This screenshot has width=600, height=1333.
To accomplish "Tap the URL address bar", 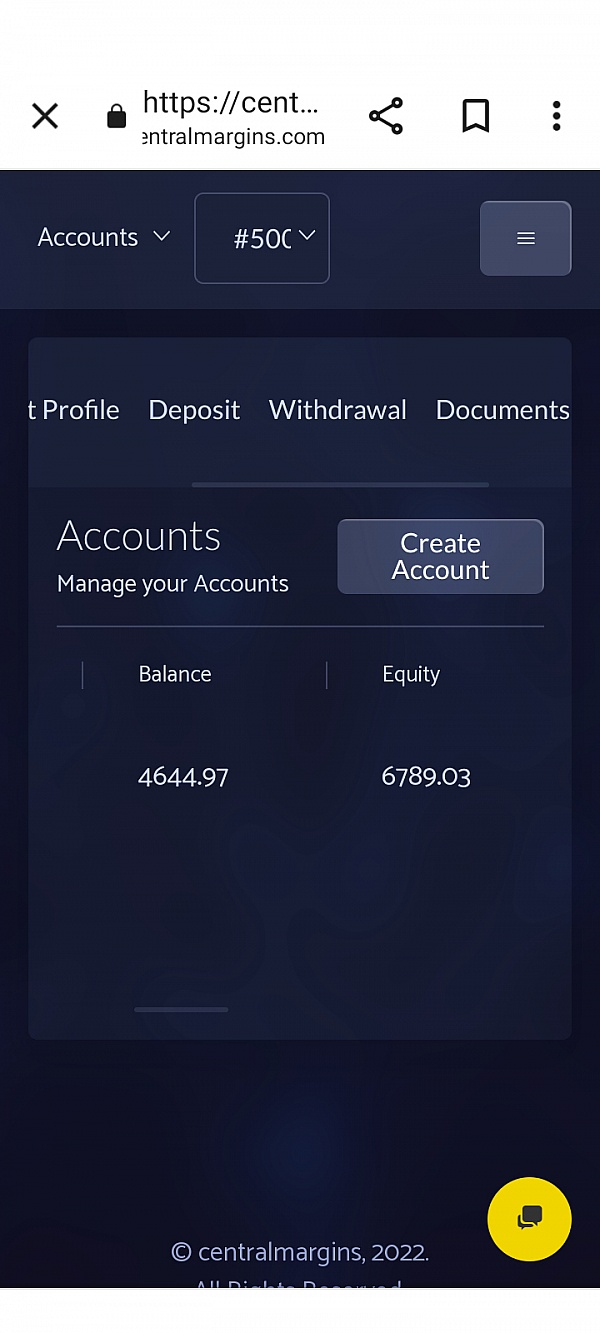I will coord(234,117).
